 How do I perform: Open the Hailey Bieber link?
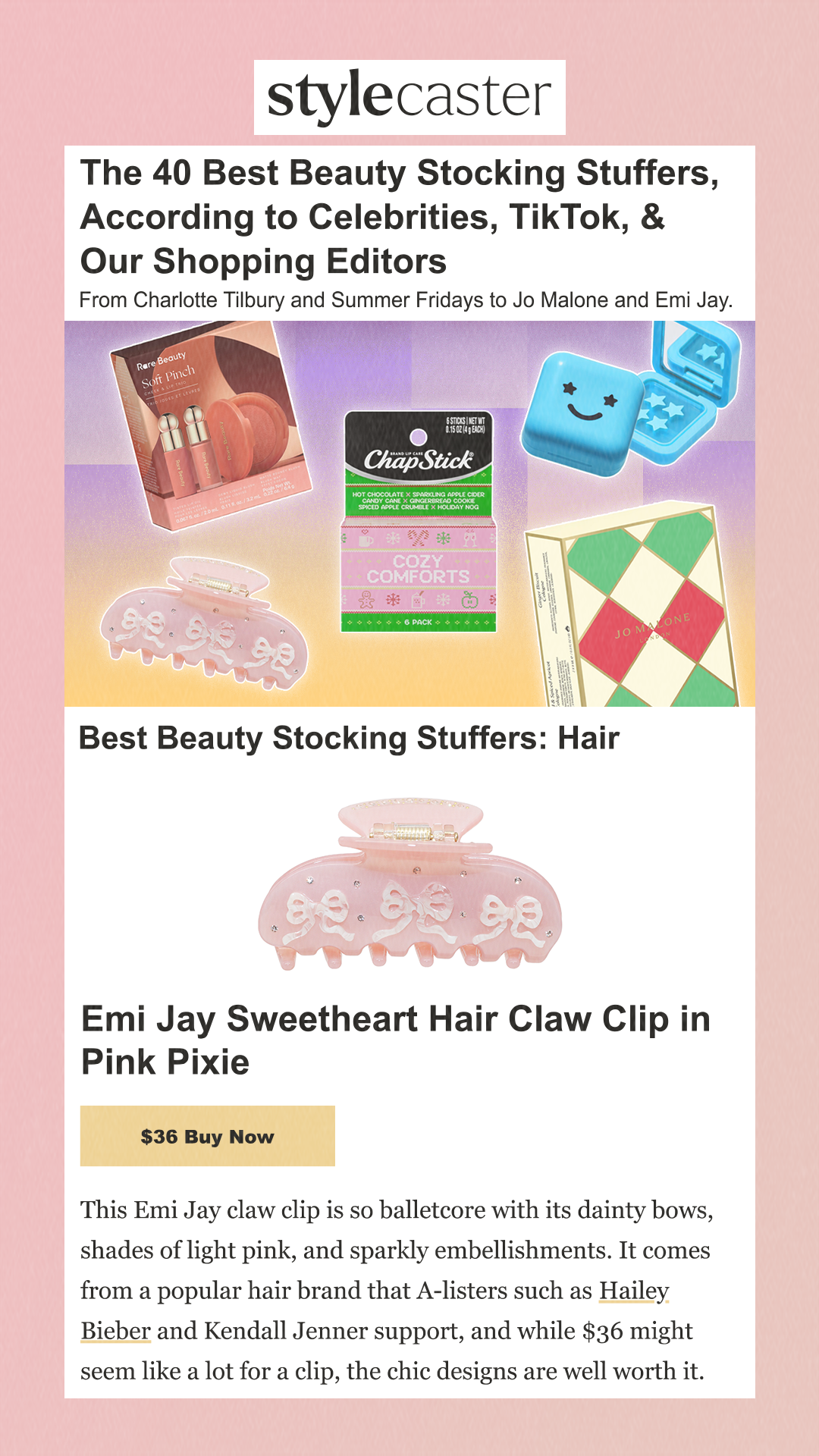pyautogui.click(x=634, y=1287)
